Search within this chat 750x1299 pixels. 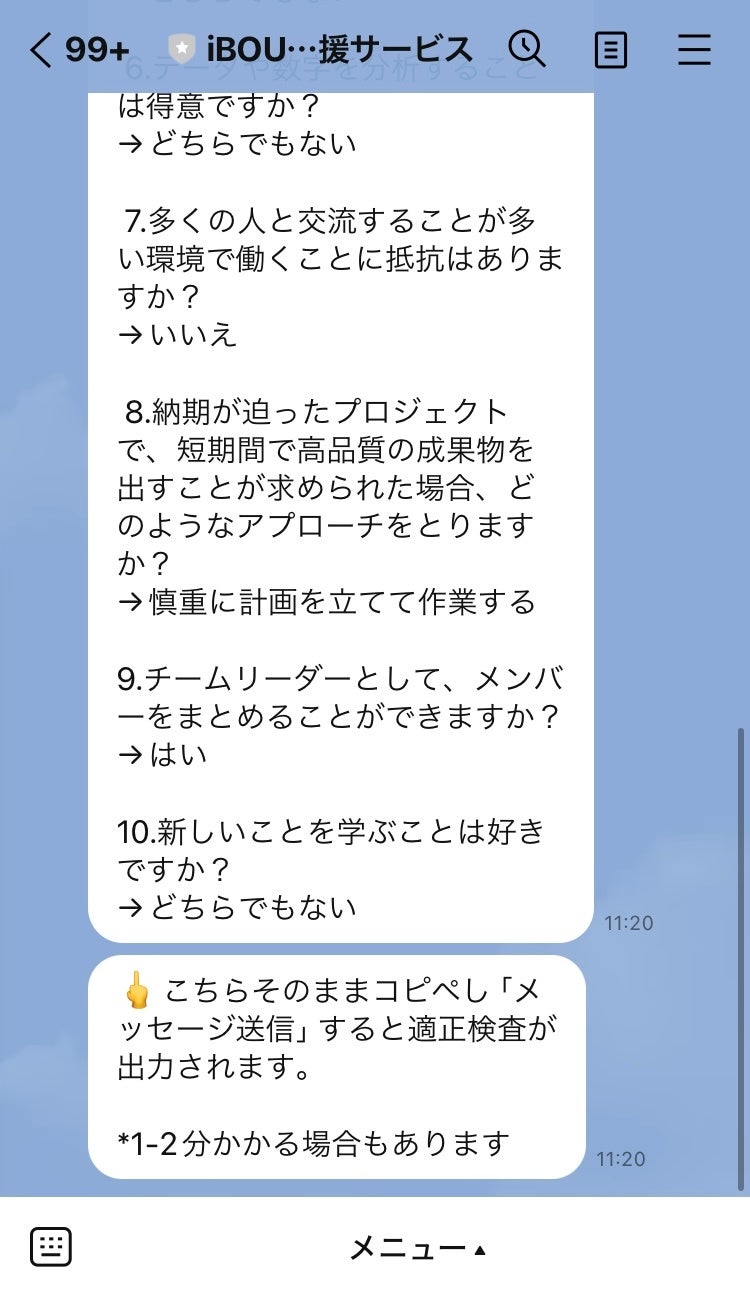(526, 49)
